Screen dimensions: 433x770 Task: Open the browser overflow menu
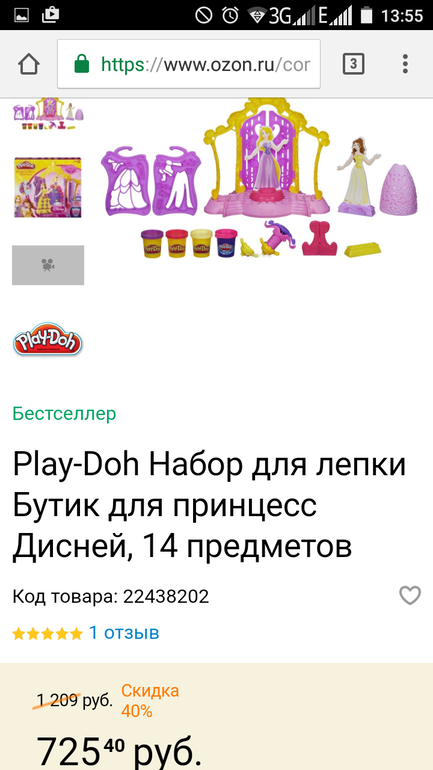coord(405,64)
